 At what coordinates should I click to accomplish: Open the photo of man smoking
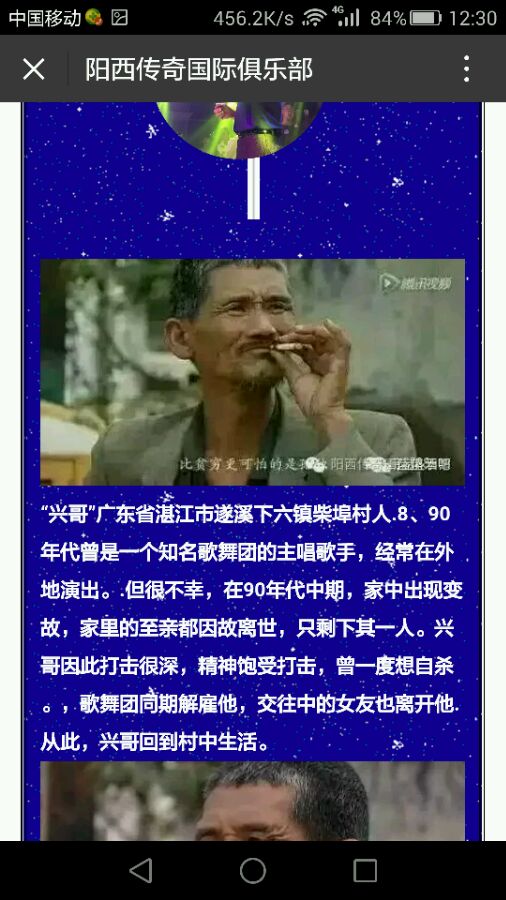252,372
